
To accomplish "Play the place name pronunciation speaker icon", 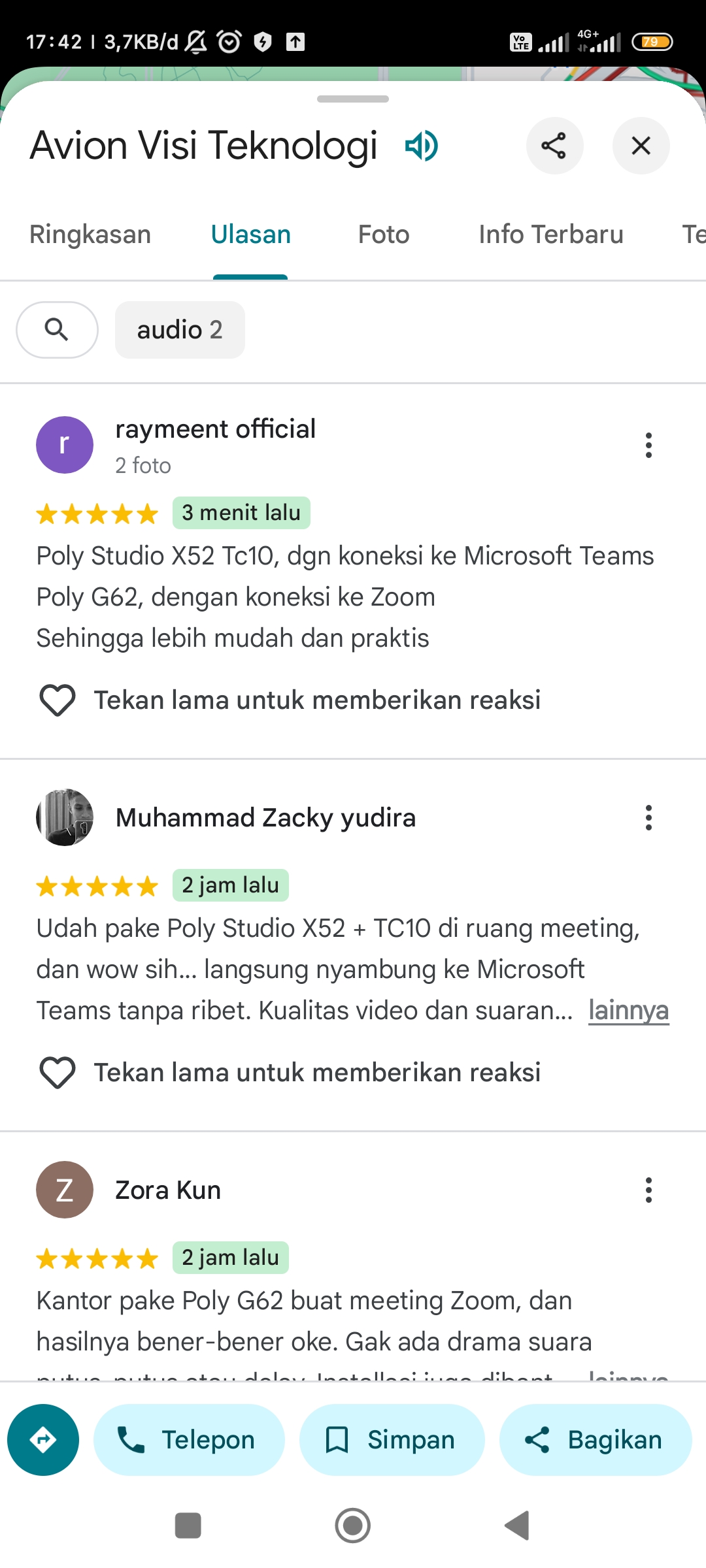I will (x=422, y=146).
